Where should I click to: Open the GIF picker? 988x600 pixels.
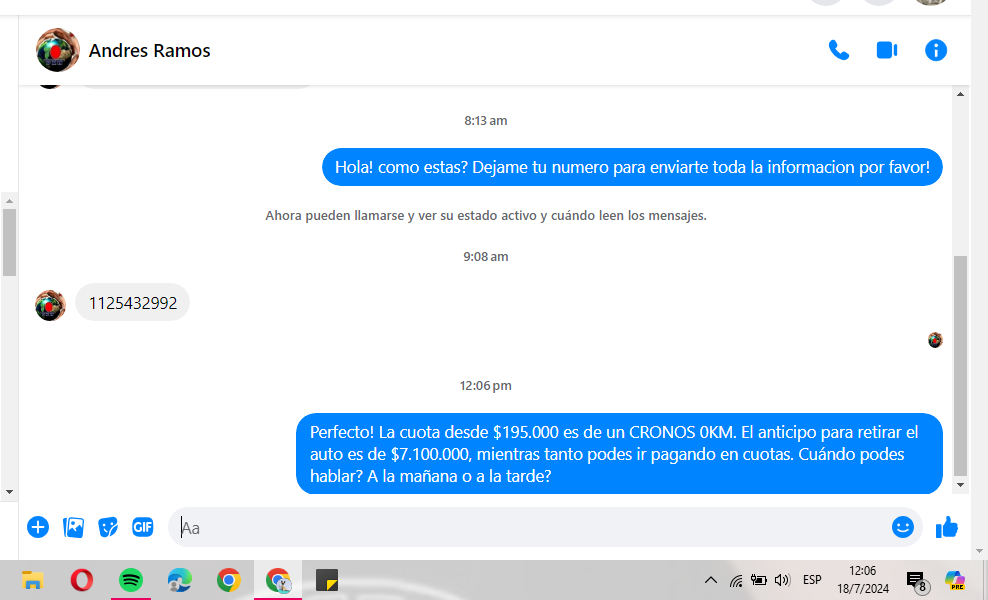[x=143, y=527]
